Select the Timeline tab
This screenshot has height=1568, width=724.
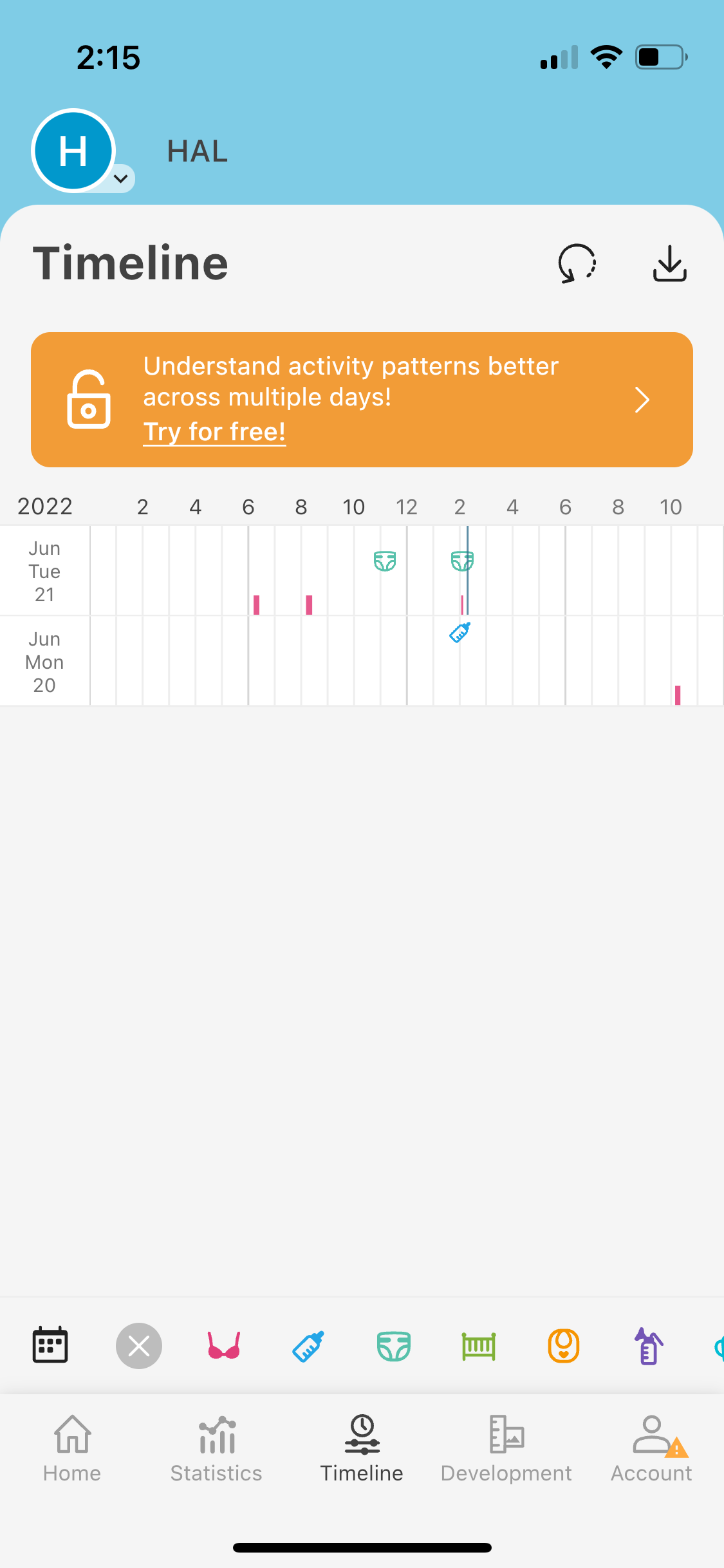pyautogui.click(x=362, y=1448)
